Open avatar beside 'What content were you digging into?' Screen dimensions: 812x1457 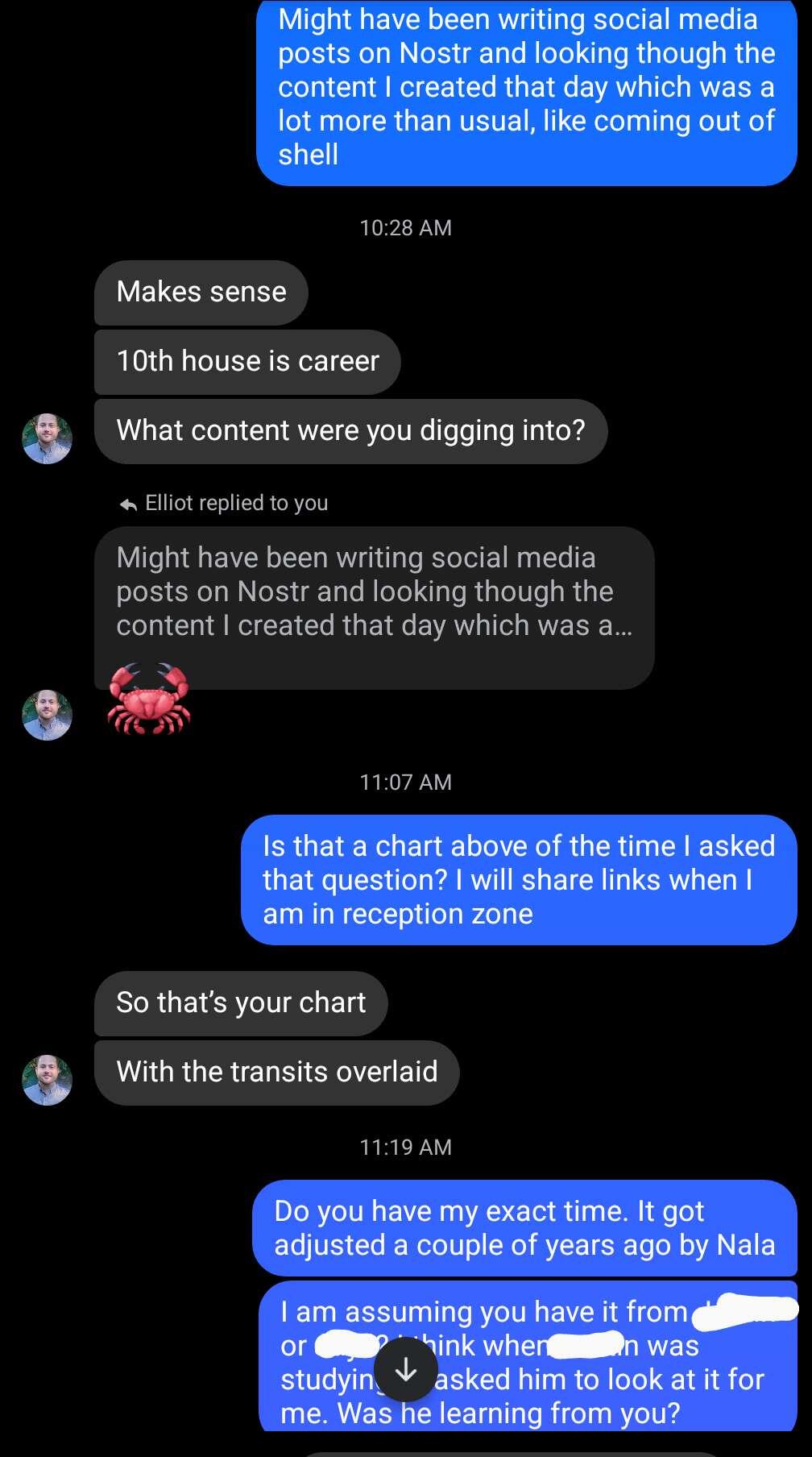(x=47, y=438)
